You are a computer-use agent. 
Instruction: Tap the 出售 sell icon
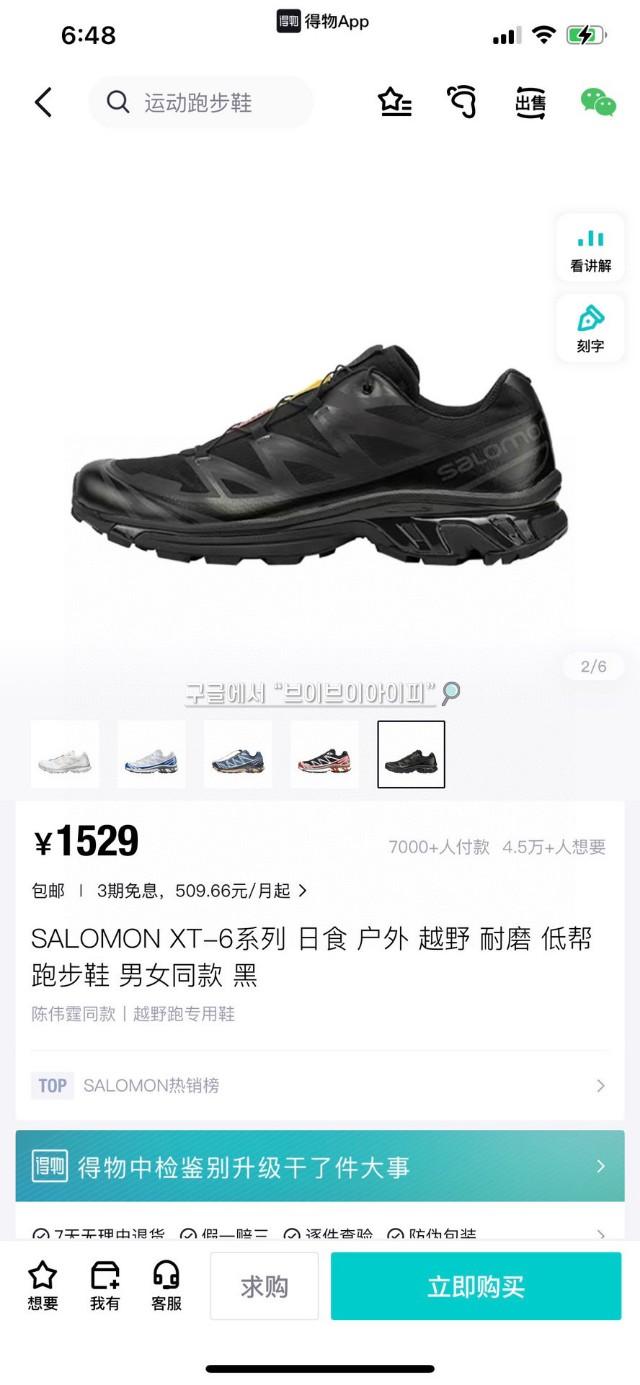click(530, 102)
